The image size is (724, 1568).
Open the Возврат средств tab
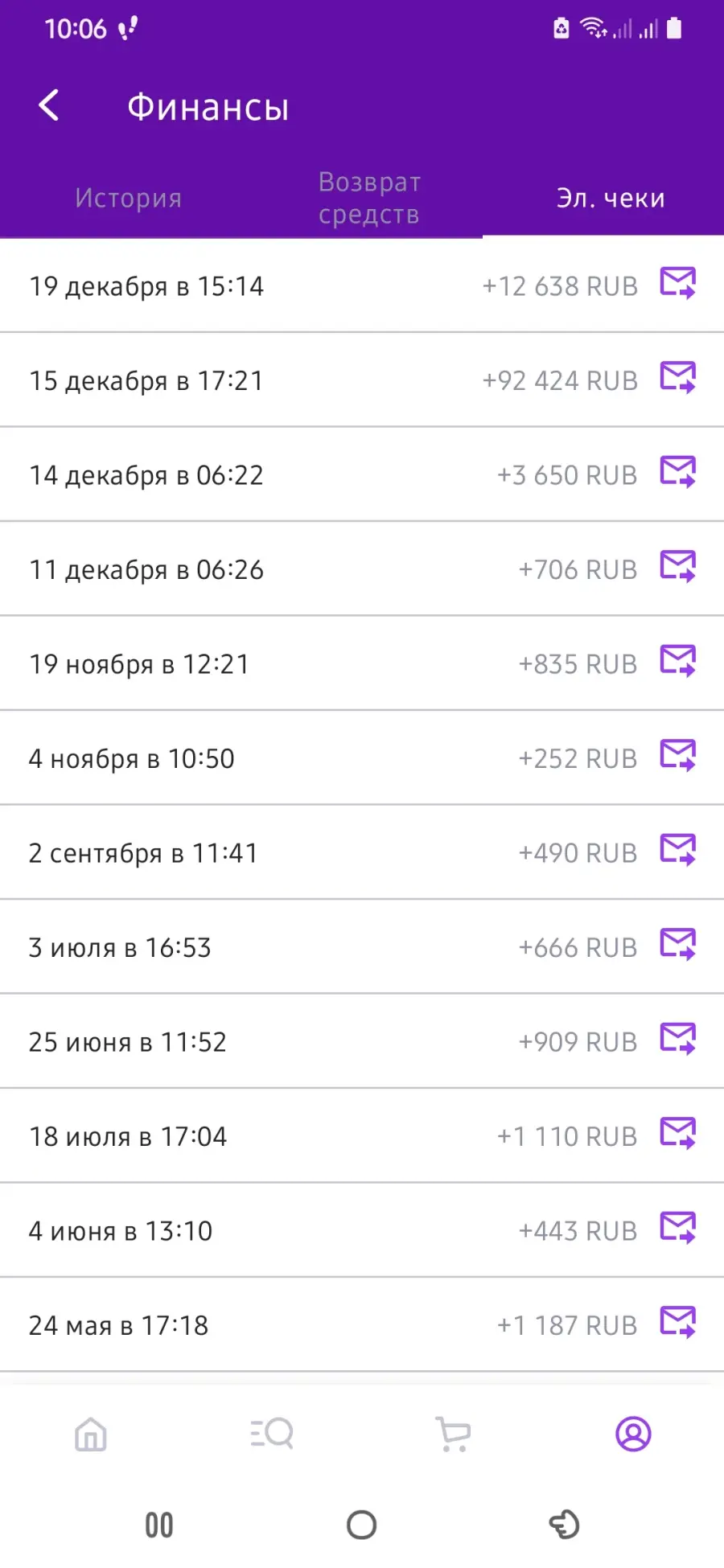point(369,198)
